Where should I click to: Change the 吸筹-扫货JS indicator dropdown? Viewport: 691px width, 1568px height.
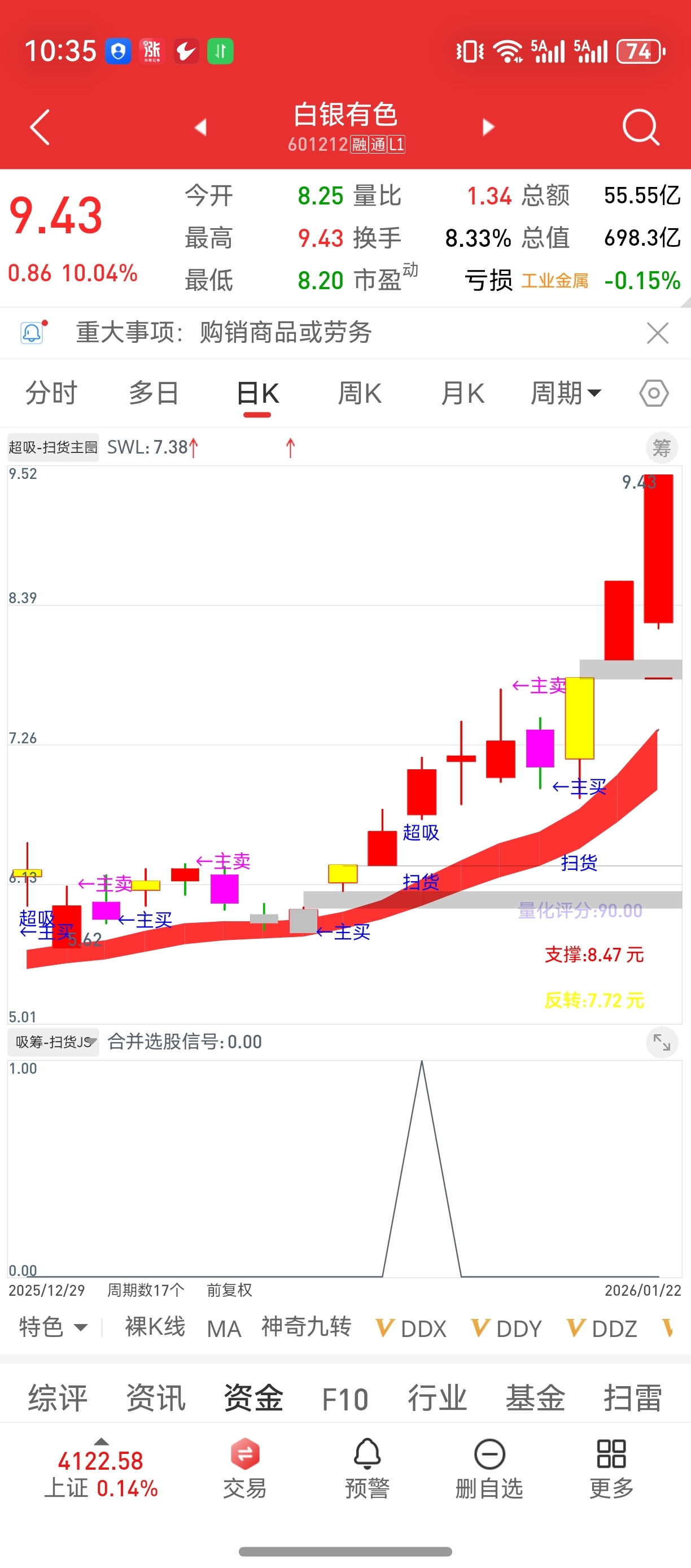click(54, 1042)
